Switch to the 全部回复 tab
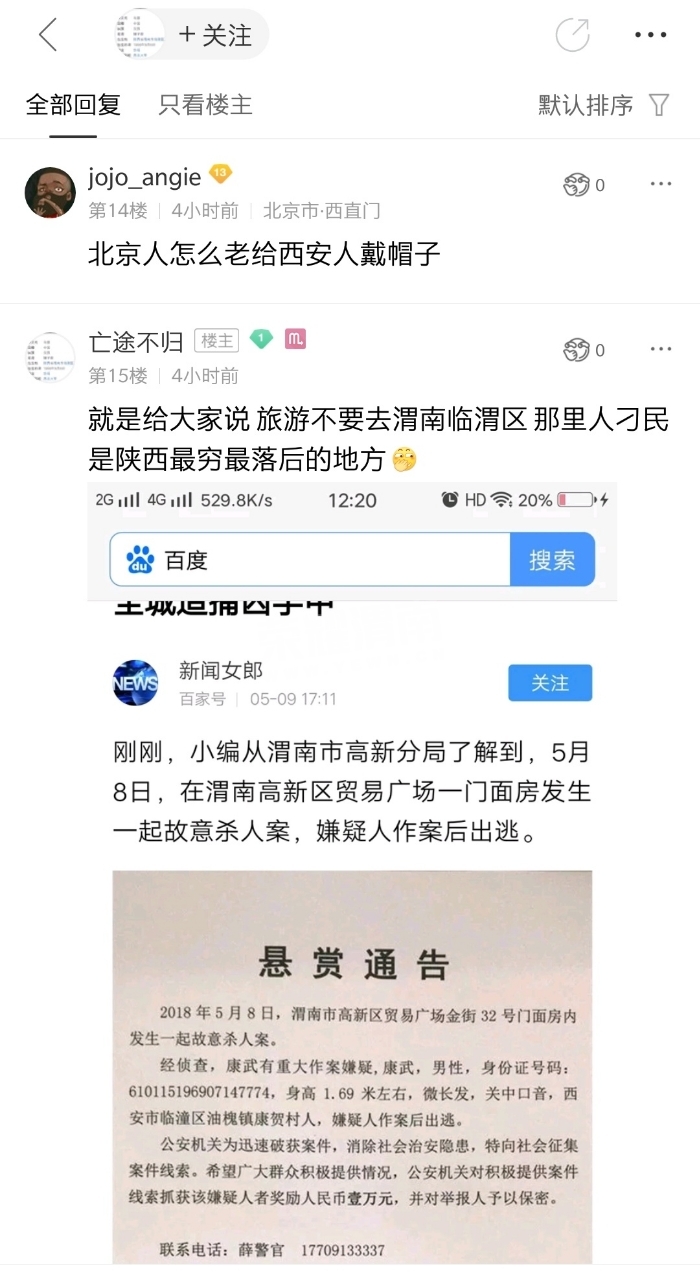This screenshot has height=1280, width=700. point(73,105)
